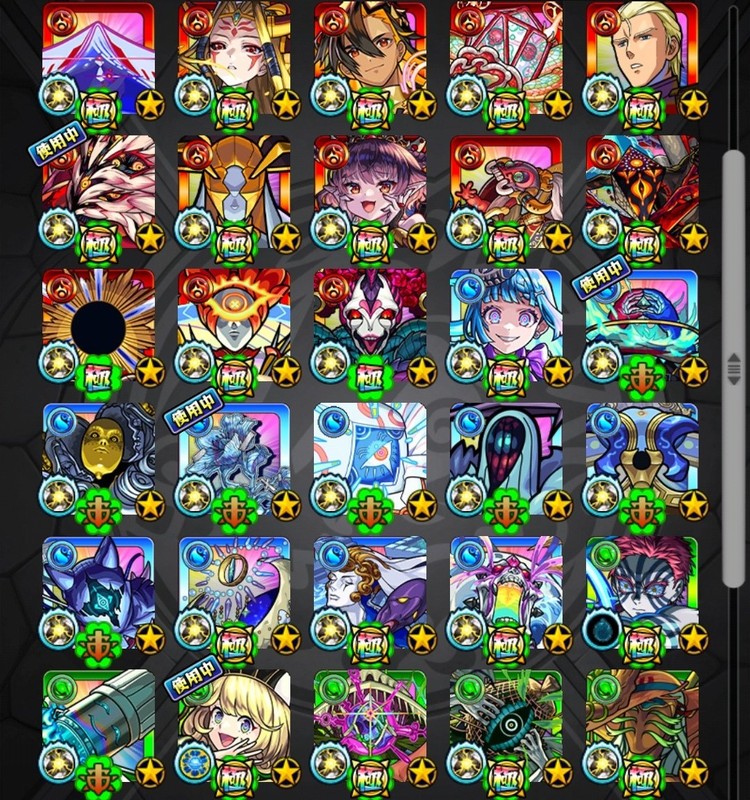Open the black sun with golden rays
Screen dimensions: 750x800
[98, 325]
